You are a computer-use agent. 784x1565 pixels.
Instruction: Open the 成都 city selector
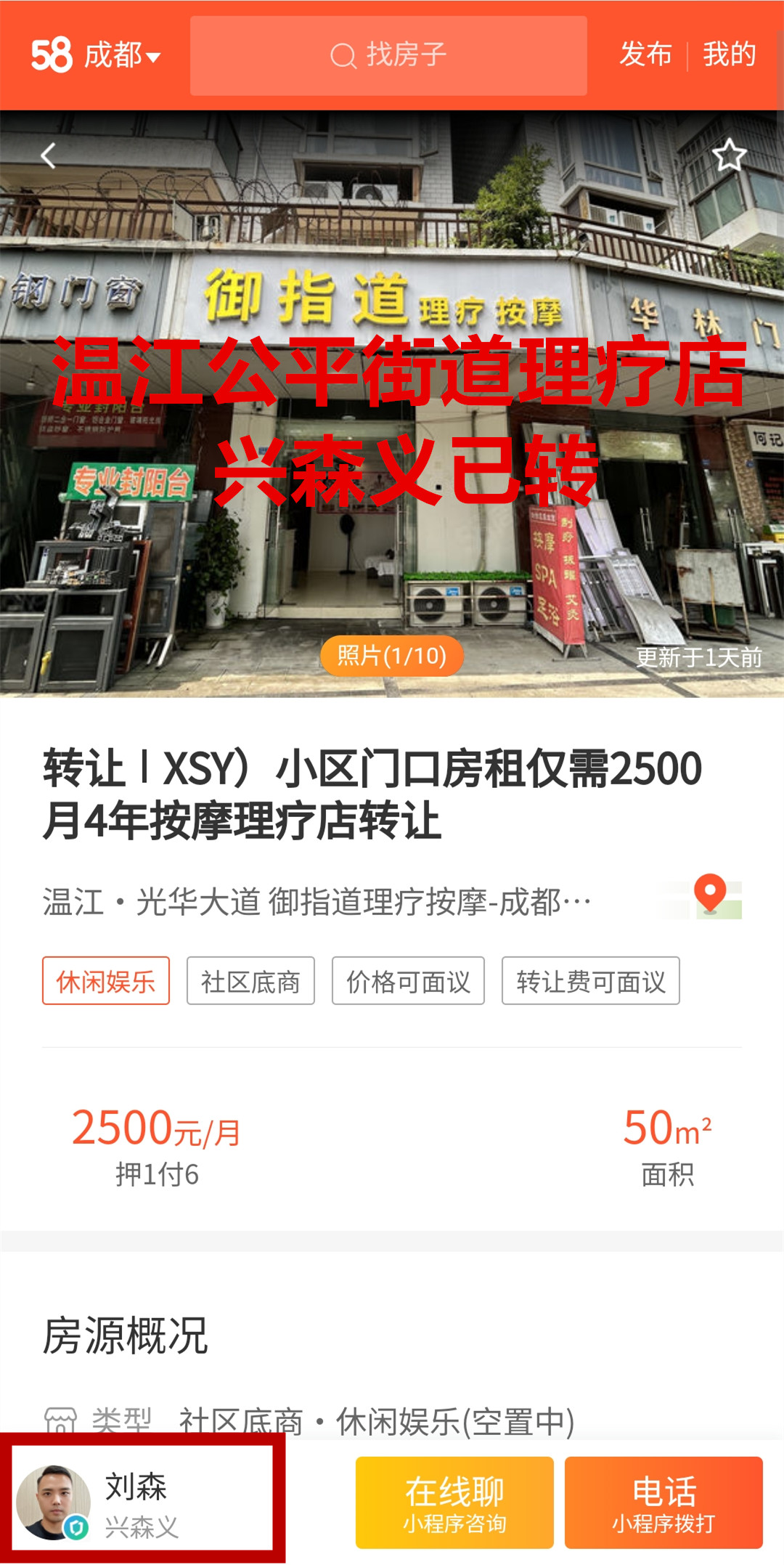click(122, 55)
